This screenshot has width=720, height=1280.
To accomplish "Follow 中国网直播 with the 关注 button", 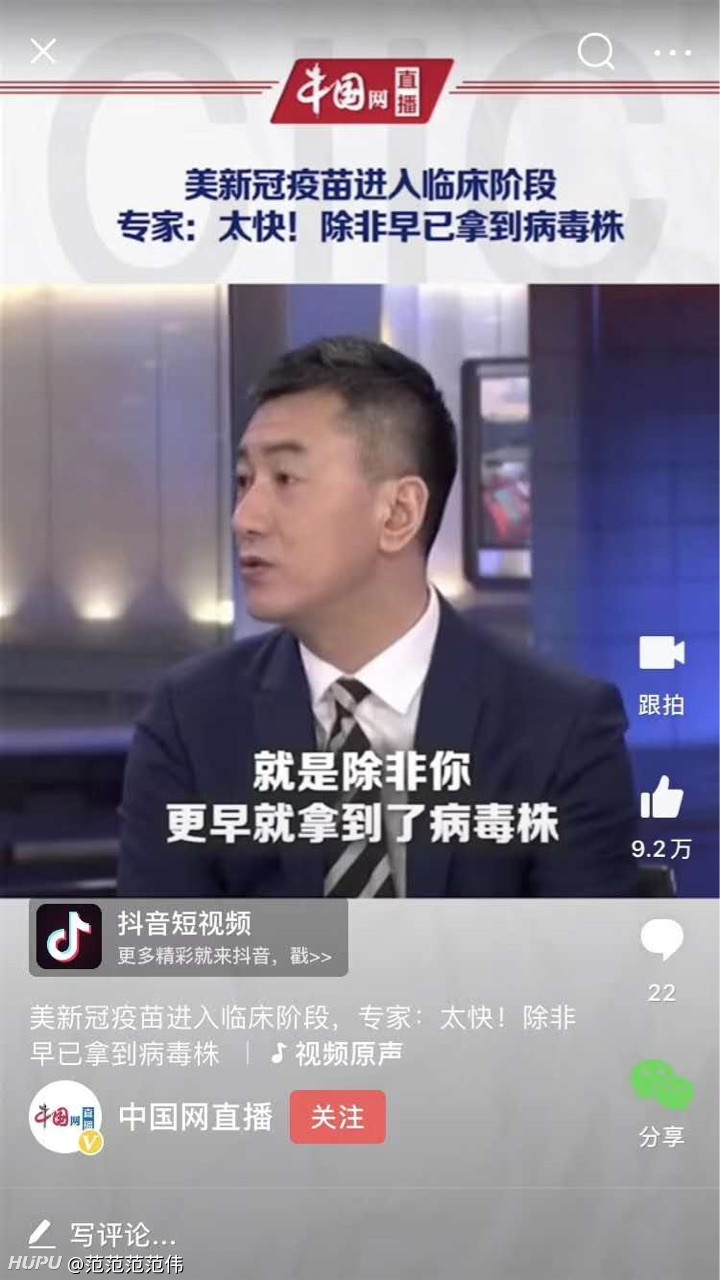I will coord(338,1117).
